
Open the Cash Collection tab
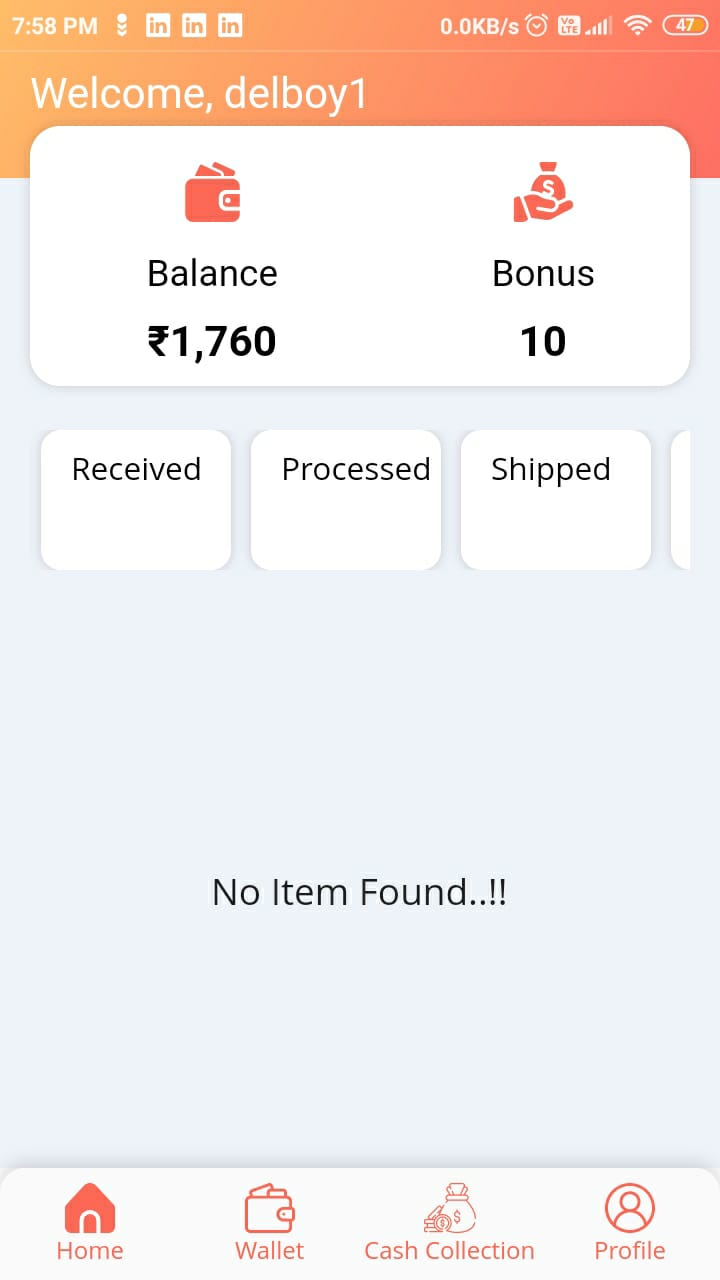pyautogui.click(x=449, y=1222)
